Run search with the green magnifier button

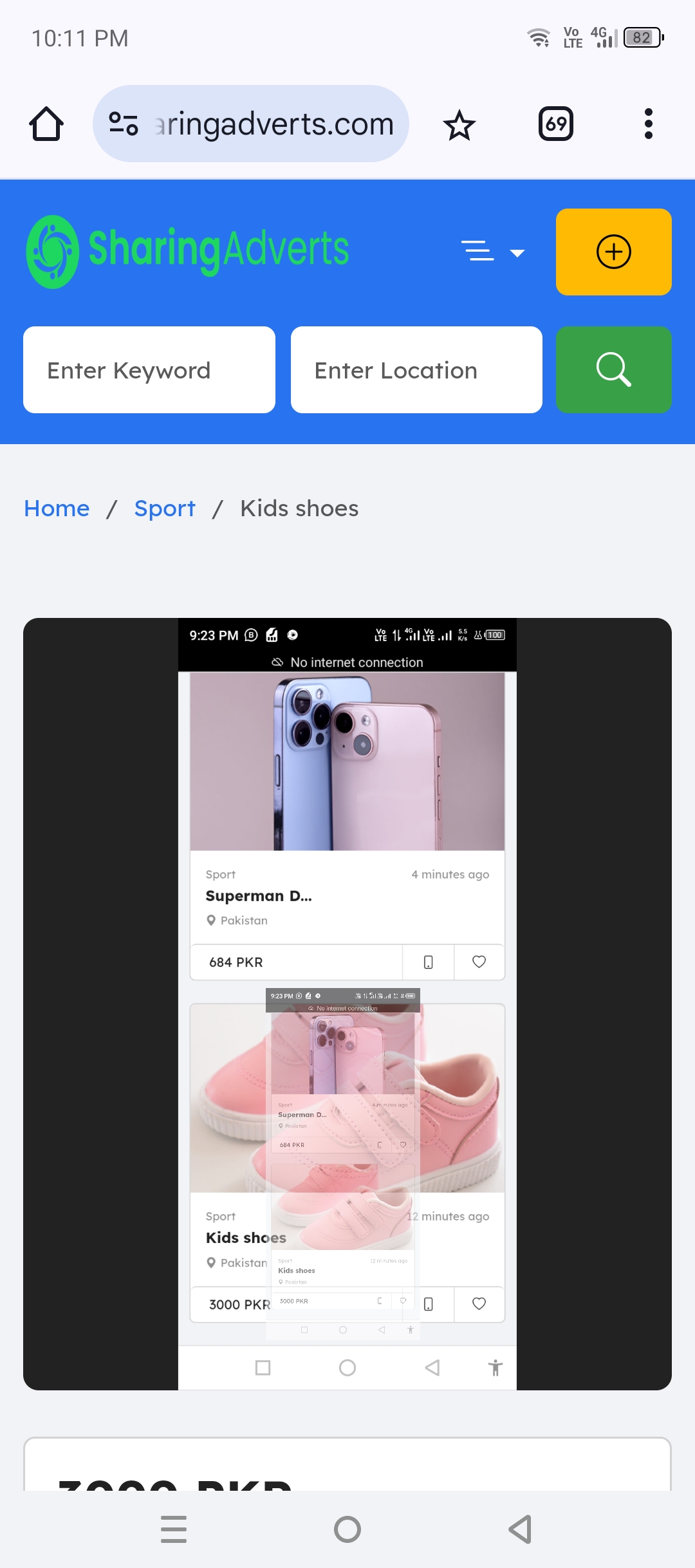click(613, 370)
